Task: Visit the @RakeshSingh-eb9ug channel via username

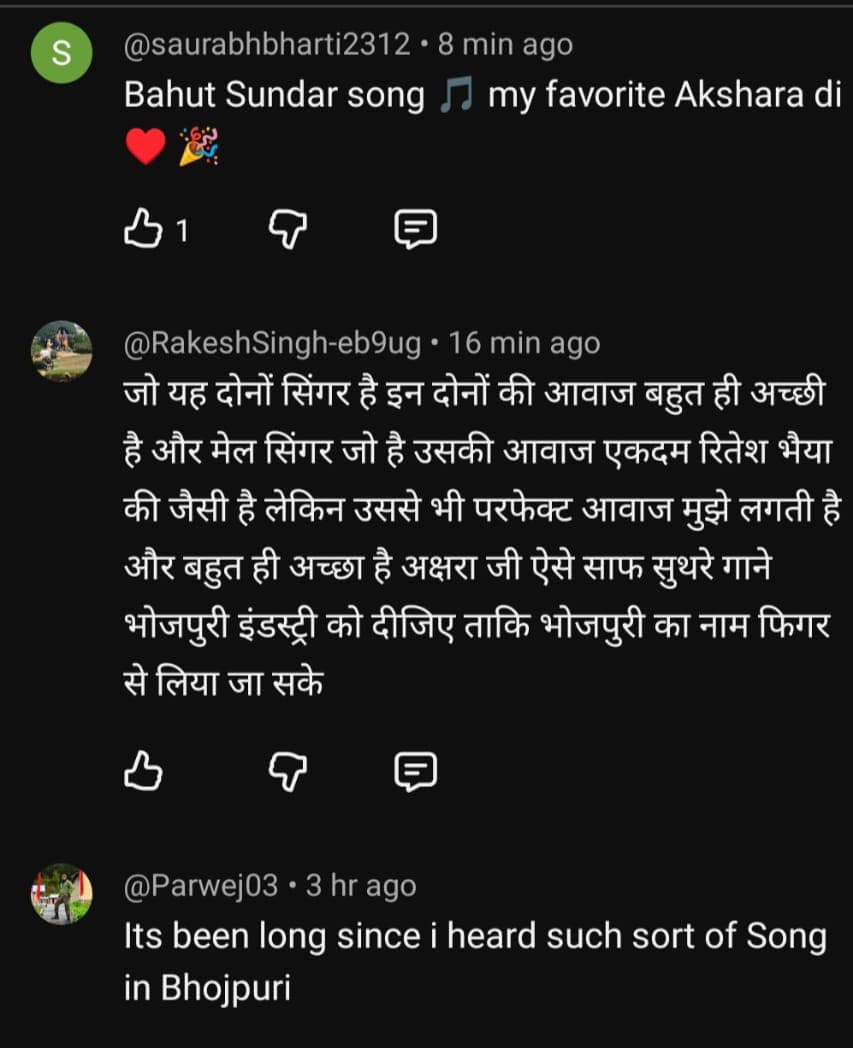Action: click(x=272, y=344)
